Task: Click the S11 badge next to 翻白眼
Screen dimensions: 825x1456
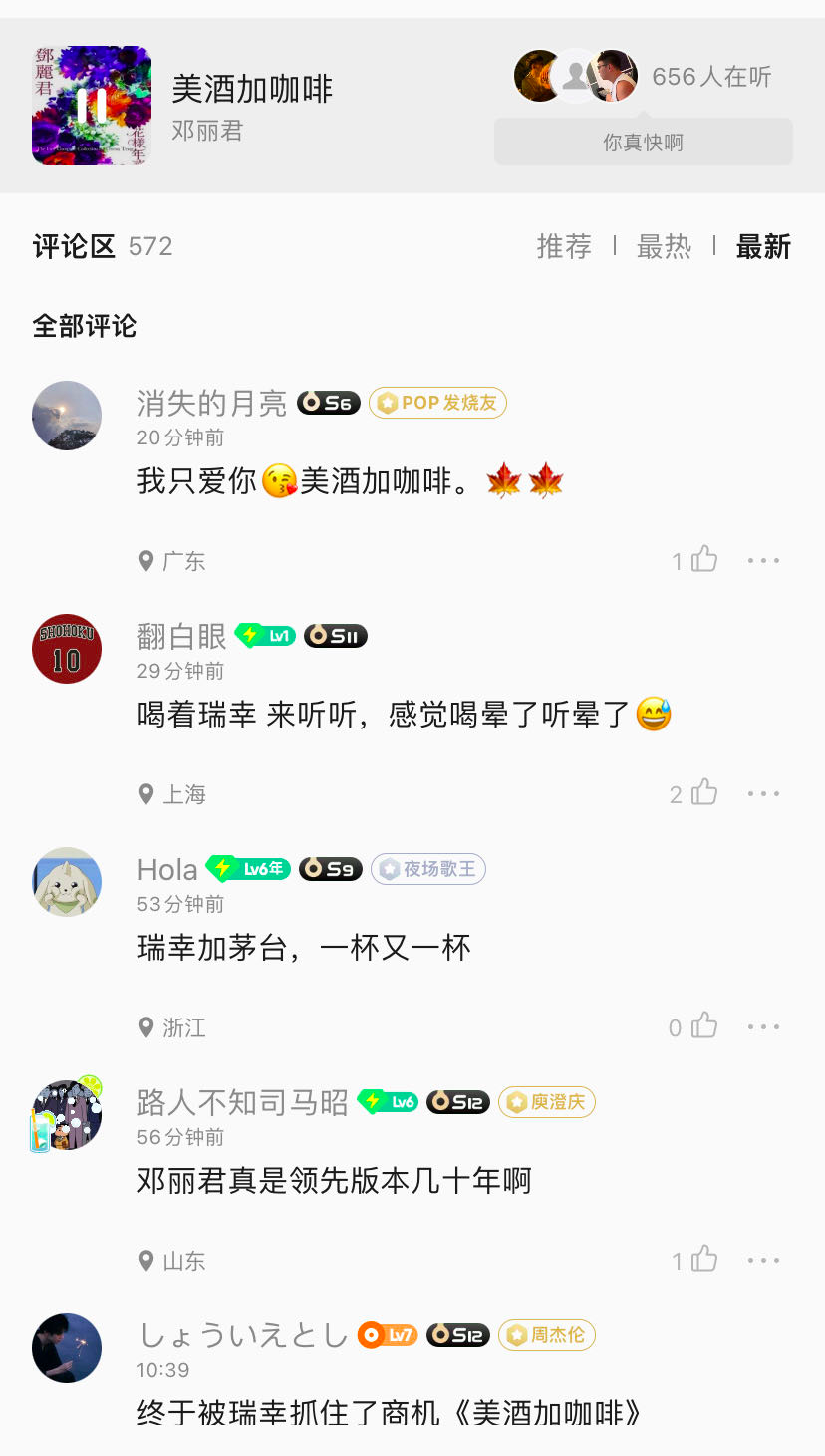Action: click(x=335, y=636)
